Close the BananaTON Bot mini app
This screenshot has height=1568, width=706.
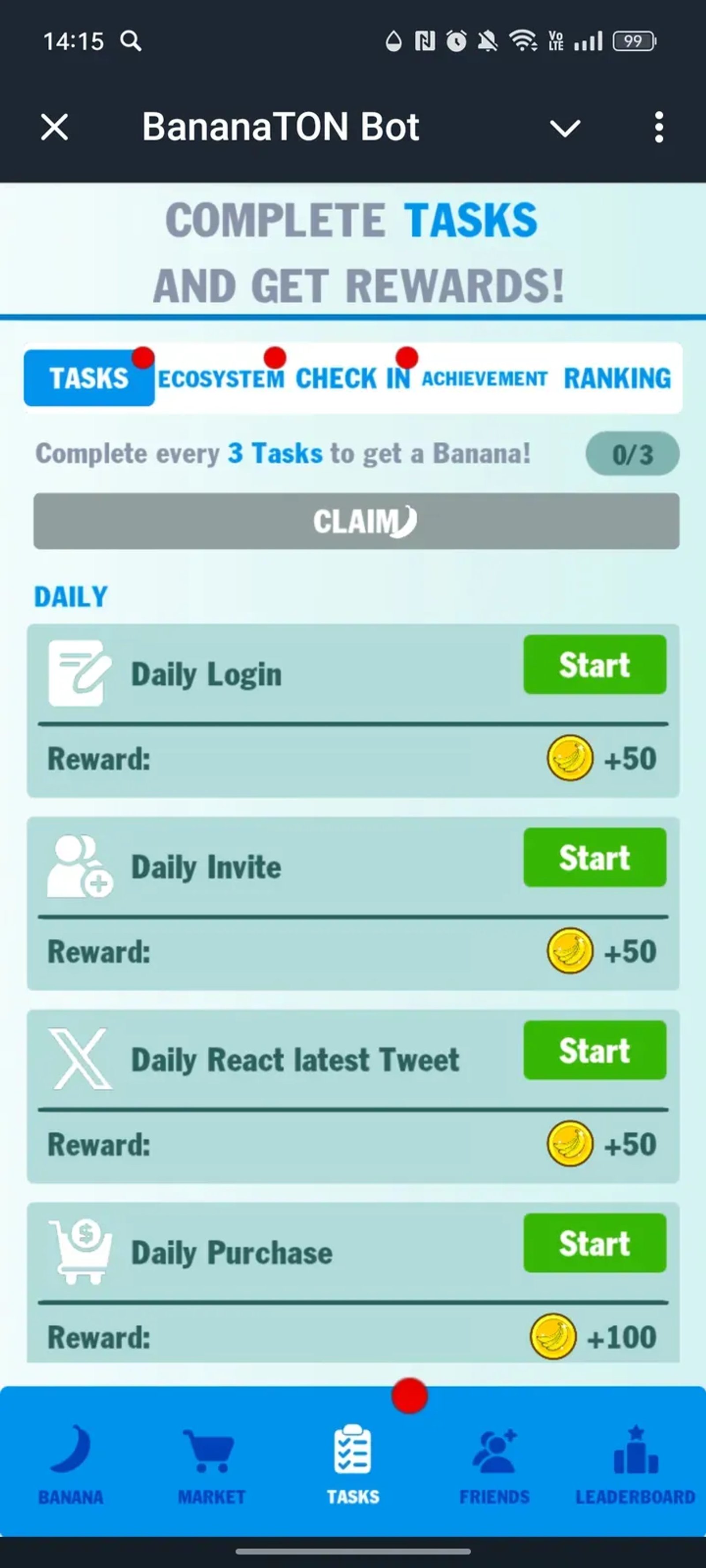pyautogui.click(x=54, y=127)
